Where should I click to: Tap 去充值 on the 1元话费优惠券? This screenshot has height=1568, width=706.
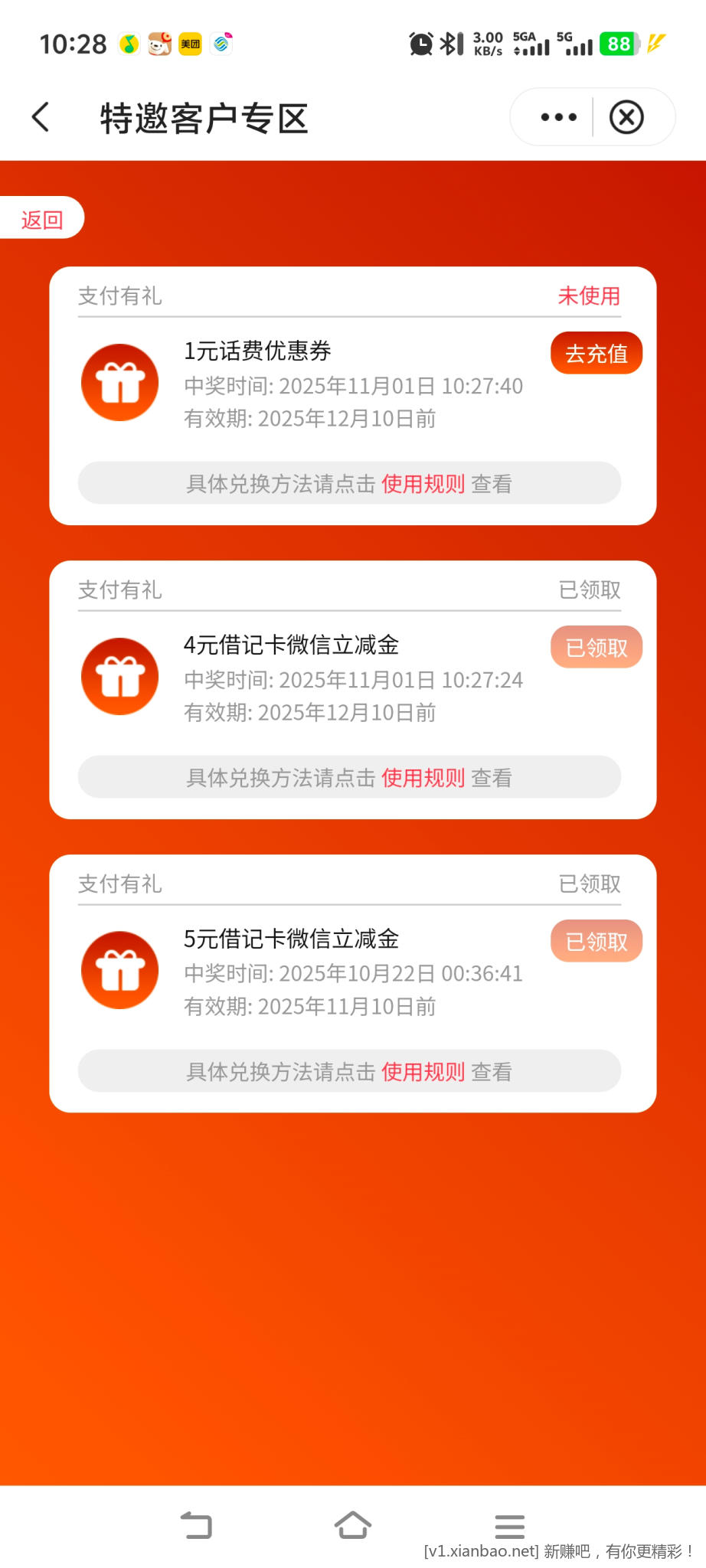pyautogui.click(x=596, y=353)
